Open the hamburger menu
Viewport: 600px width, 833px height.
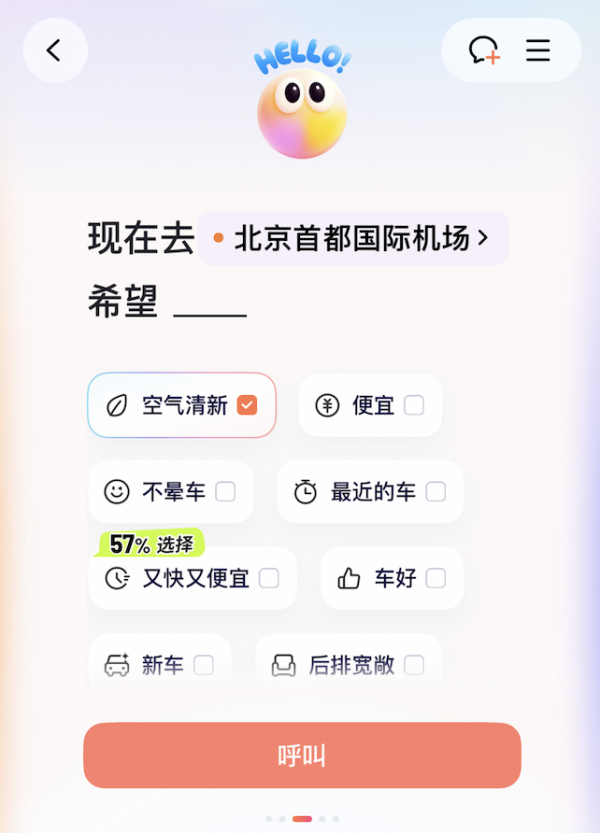tap(538, 50)
